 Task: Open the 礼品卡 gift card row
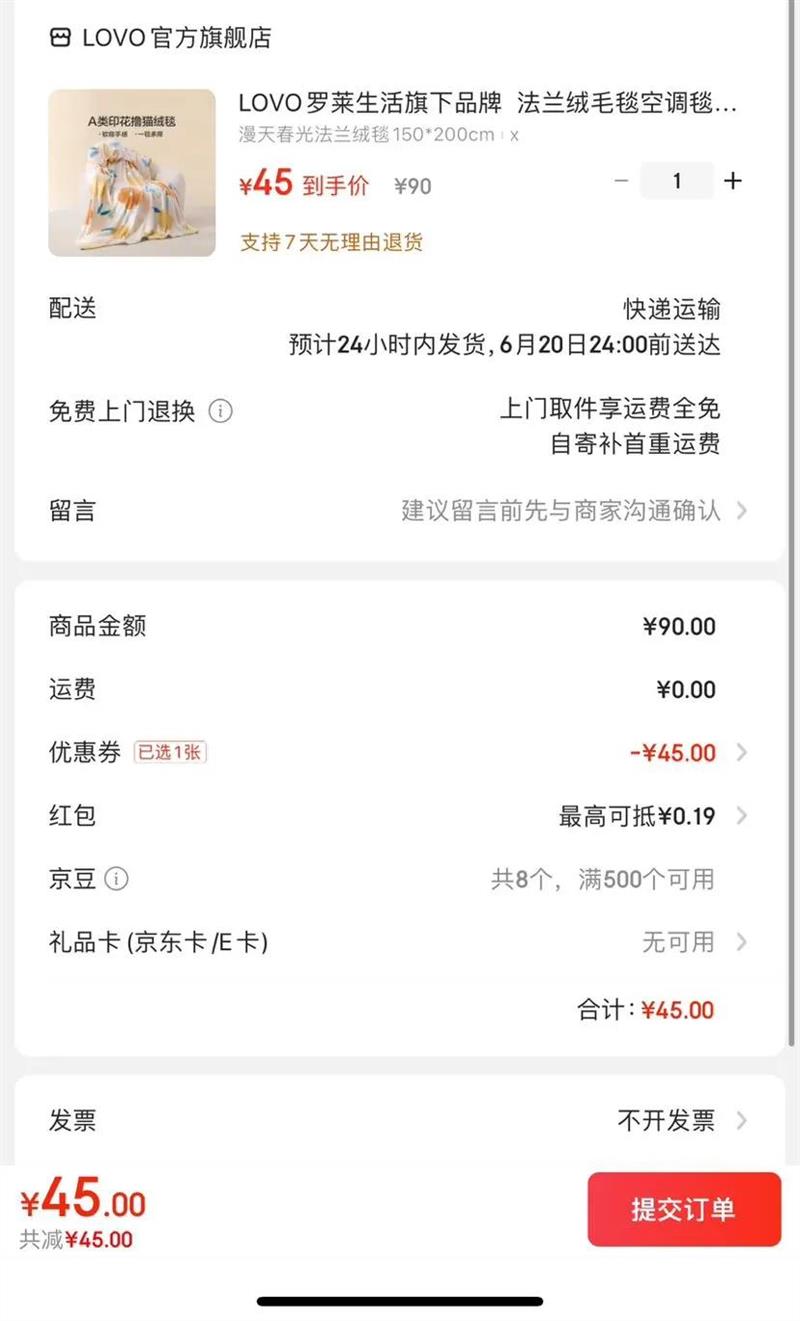(400, 942)
